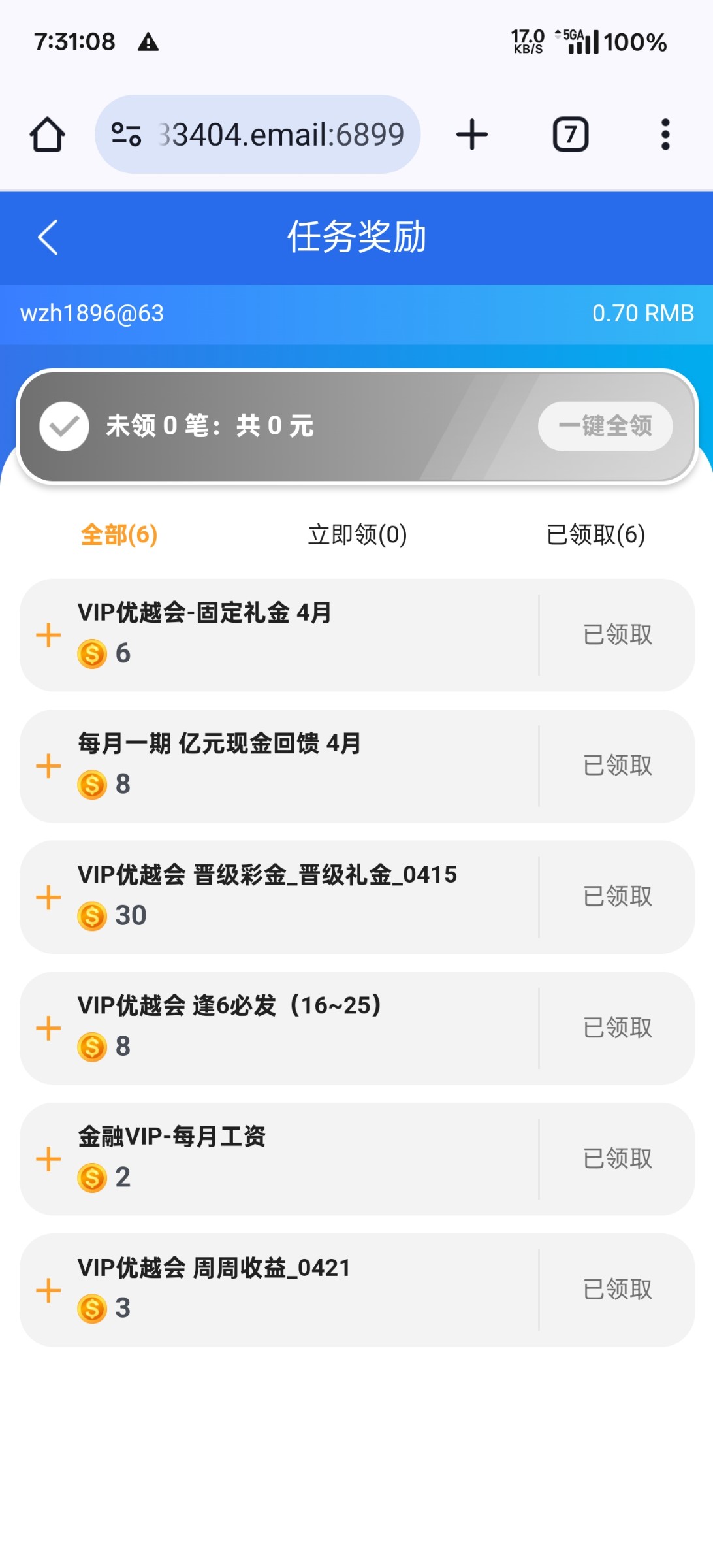Go back from 任务奖励 page
Viewport: 713px width, 1568px height.
(x=48, y=237)
